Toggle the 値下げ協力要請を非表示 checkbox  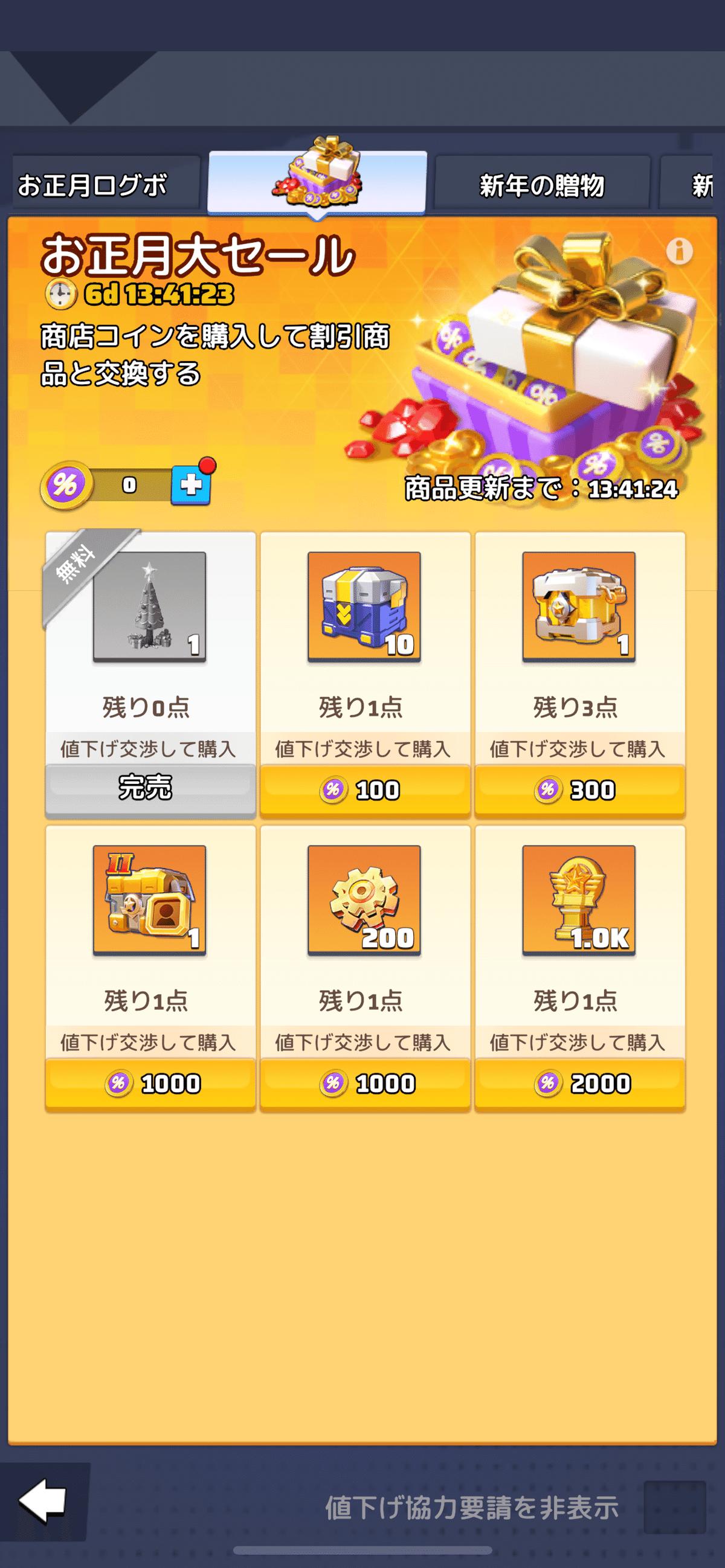point(674,1507)
